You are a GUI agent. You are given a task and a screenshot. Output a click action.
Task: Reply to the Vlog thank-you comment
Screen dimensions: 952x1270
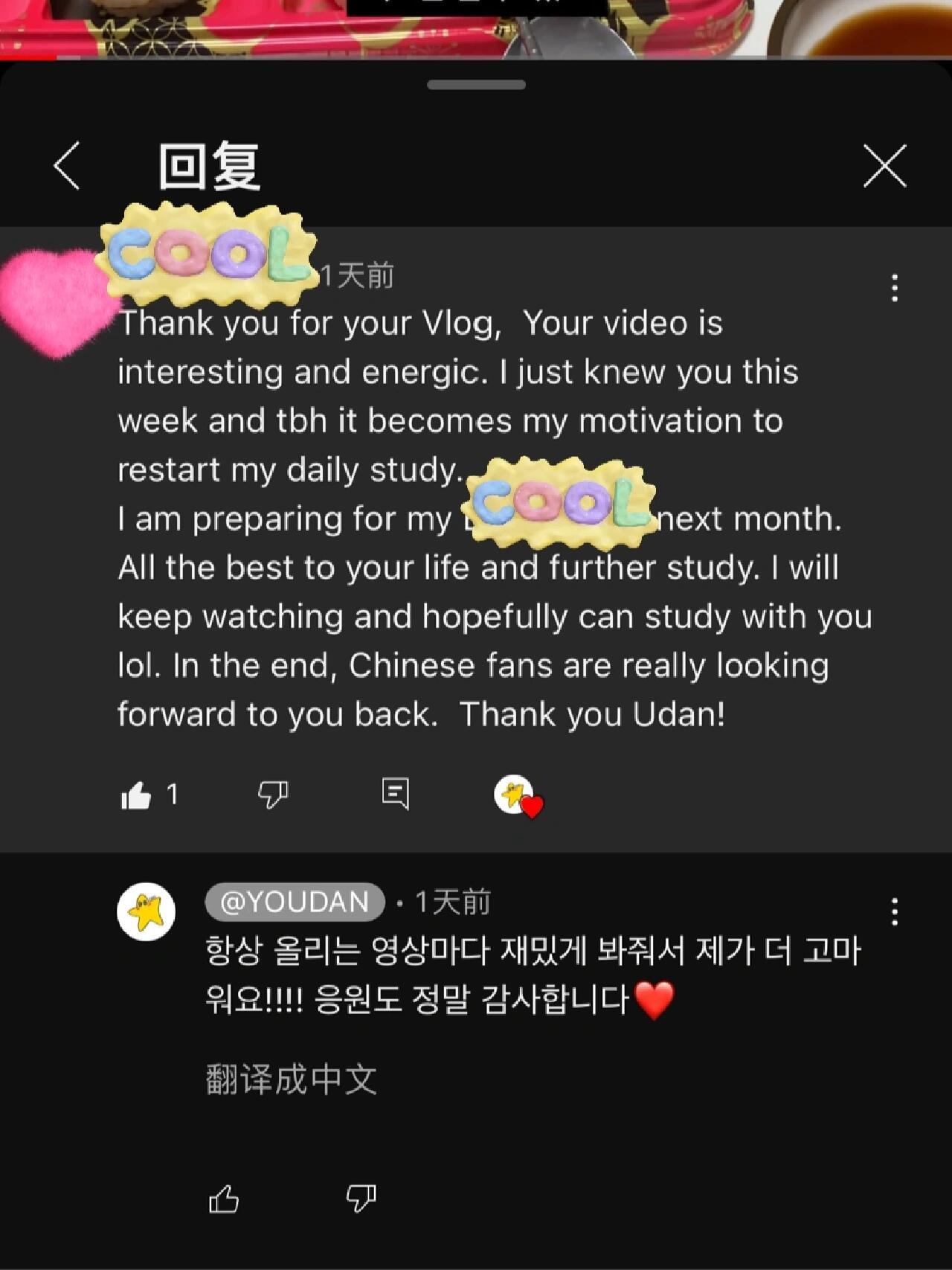click(395, 794)
